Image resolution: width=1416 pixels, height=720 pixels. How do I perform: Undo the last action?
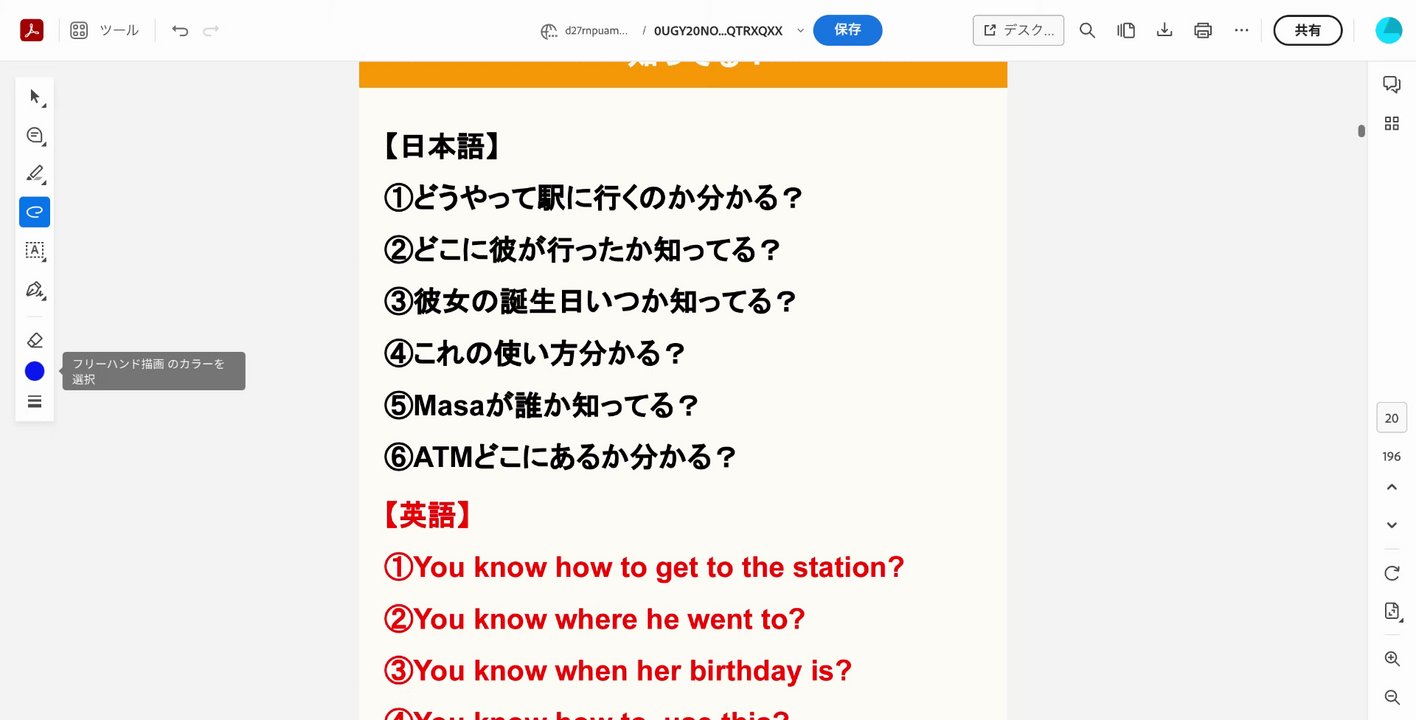click(180, 30)
